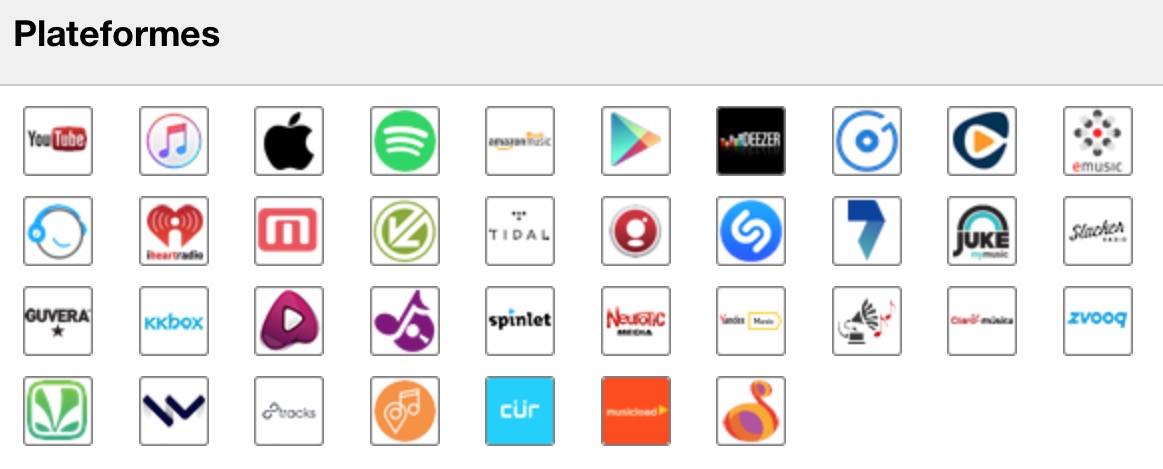The height and width of the screenshot is (469, 1163).
Task: Select the Deezer platform icon
Action: pos(751,141)
